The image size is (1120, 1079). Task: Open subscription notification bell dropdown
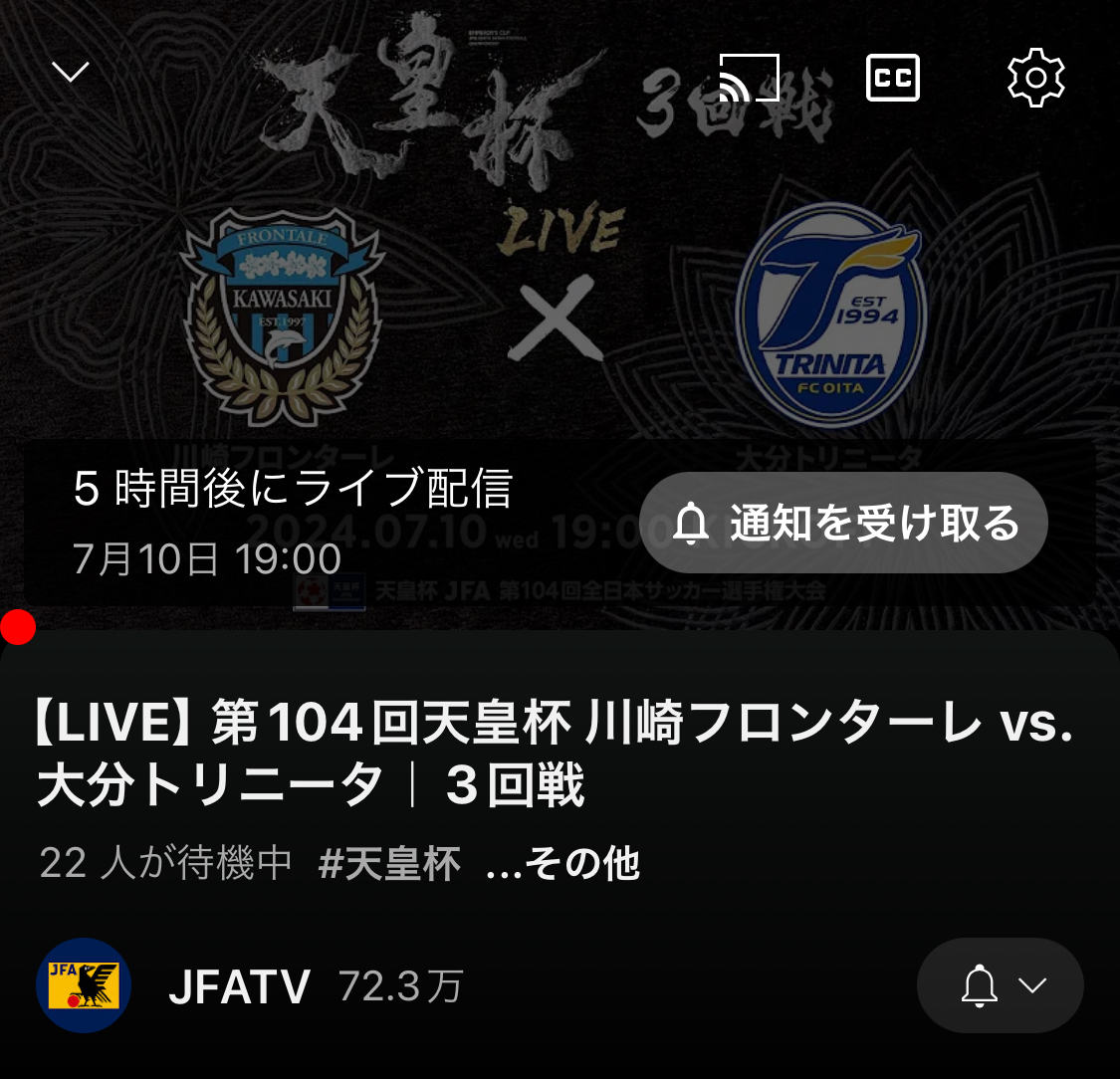(x=1000, y=985)
